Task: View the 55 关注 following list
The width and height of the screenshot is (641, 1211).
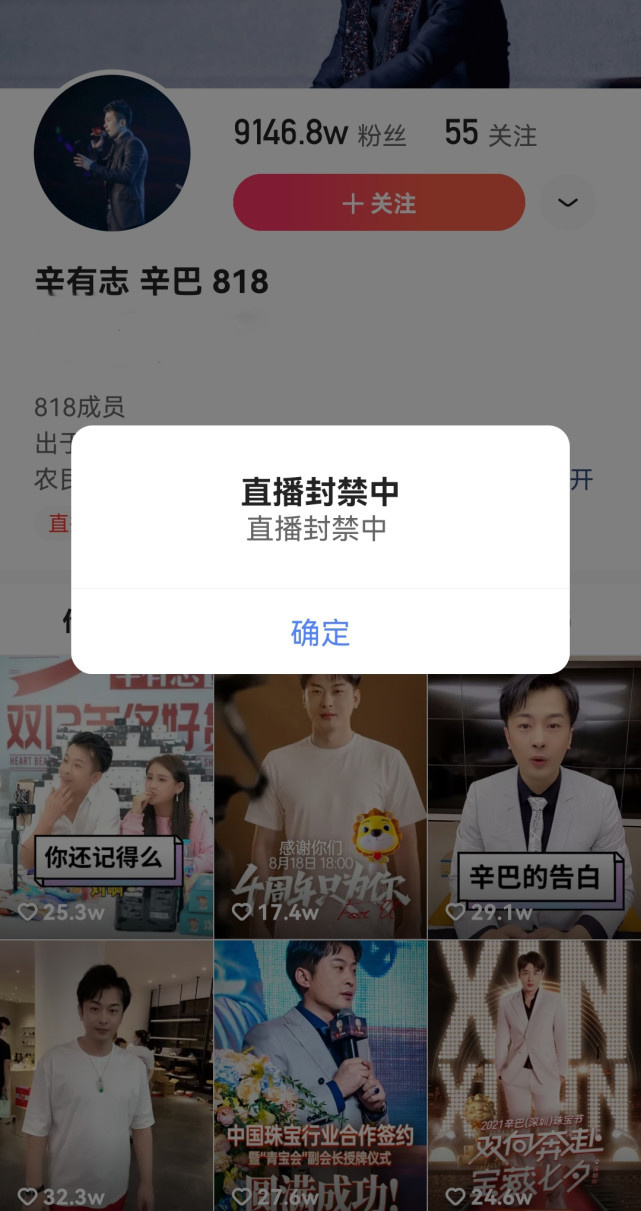Action: (490, 133)
